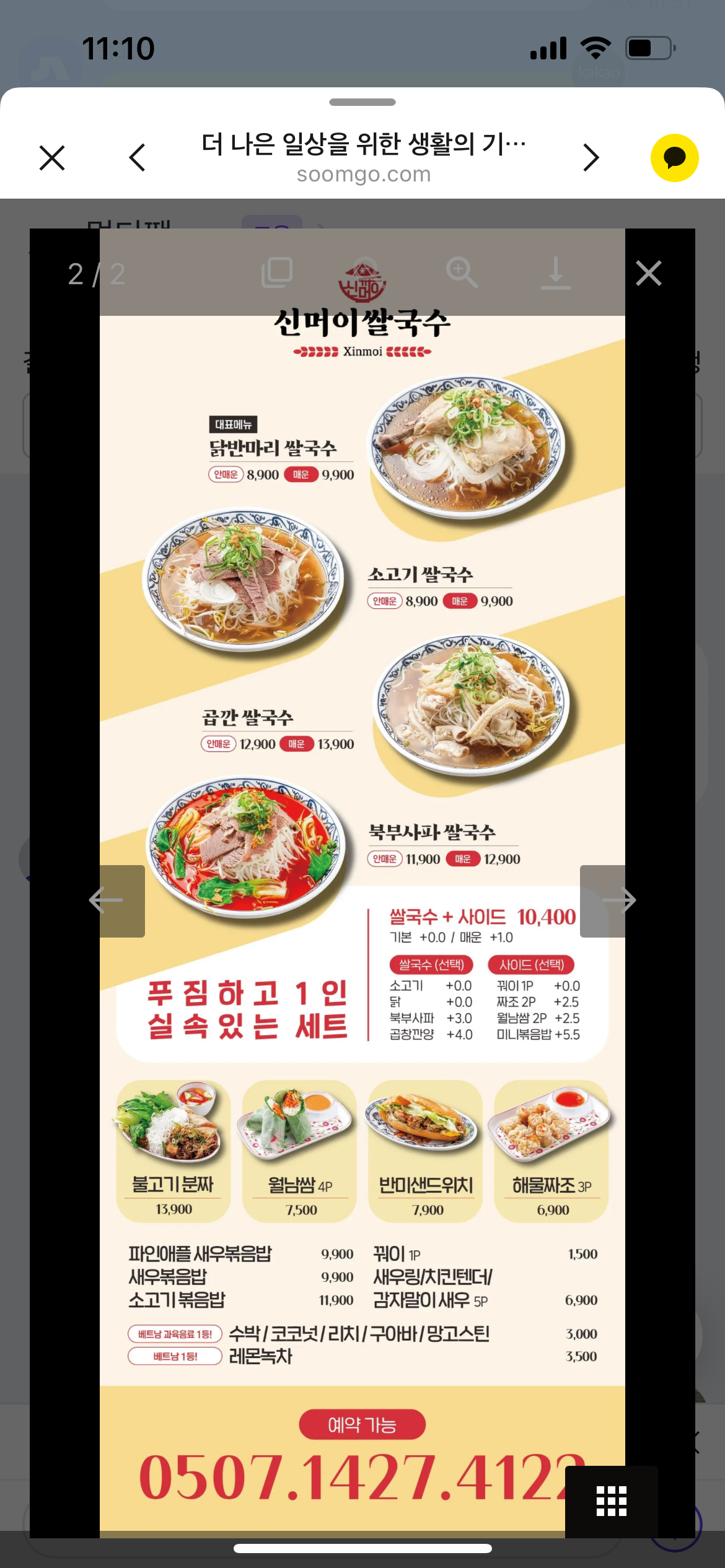Close the in-app browser sheet
Image resolution: width=725 pixels, height=1568 pixels.
coord(52,158)
